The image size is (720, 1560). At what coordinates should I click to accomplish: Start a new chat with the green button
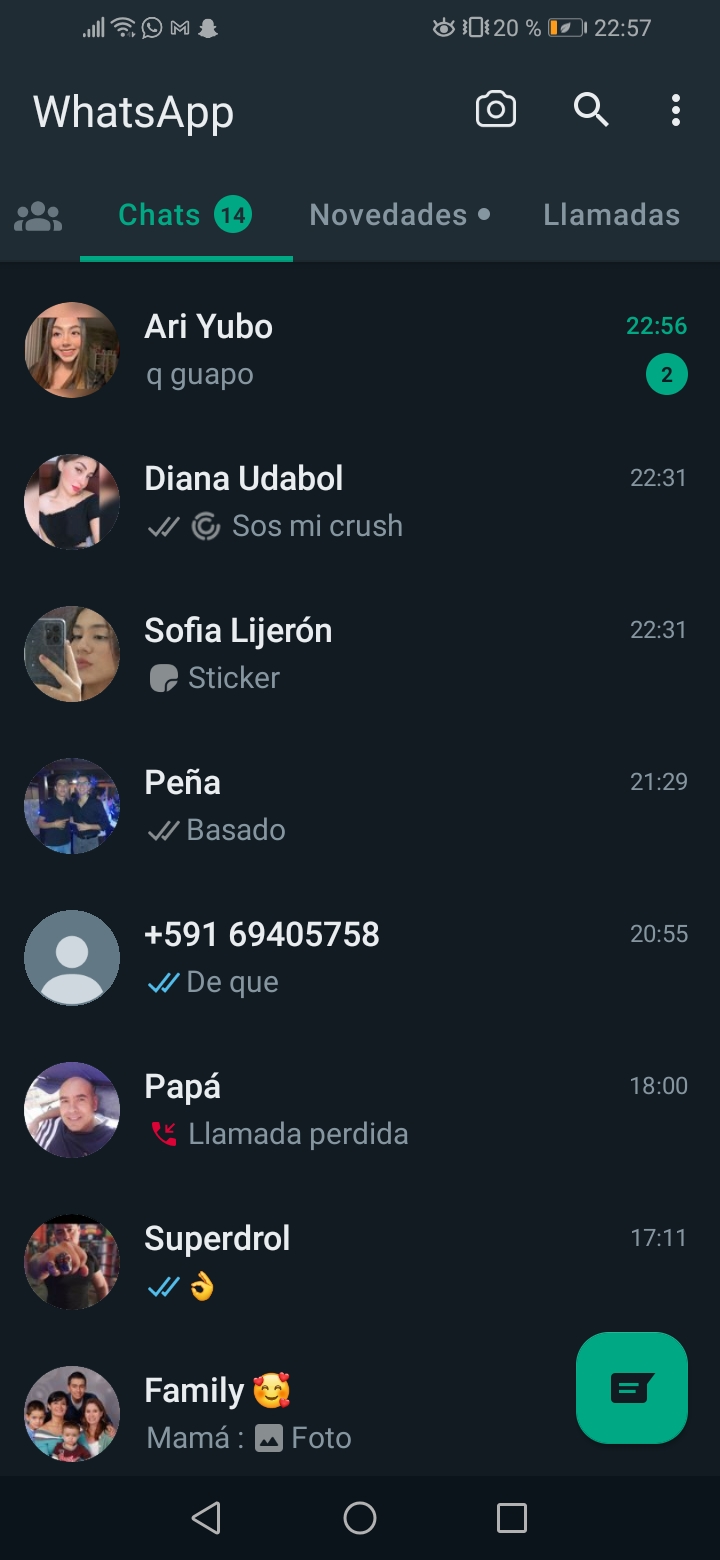(x=632, y=1388)
